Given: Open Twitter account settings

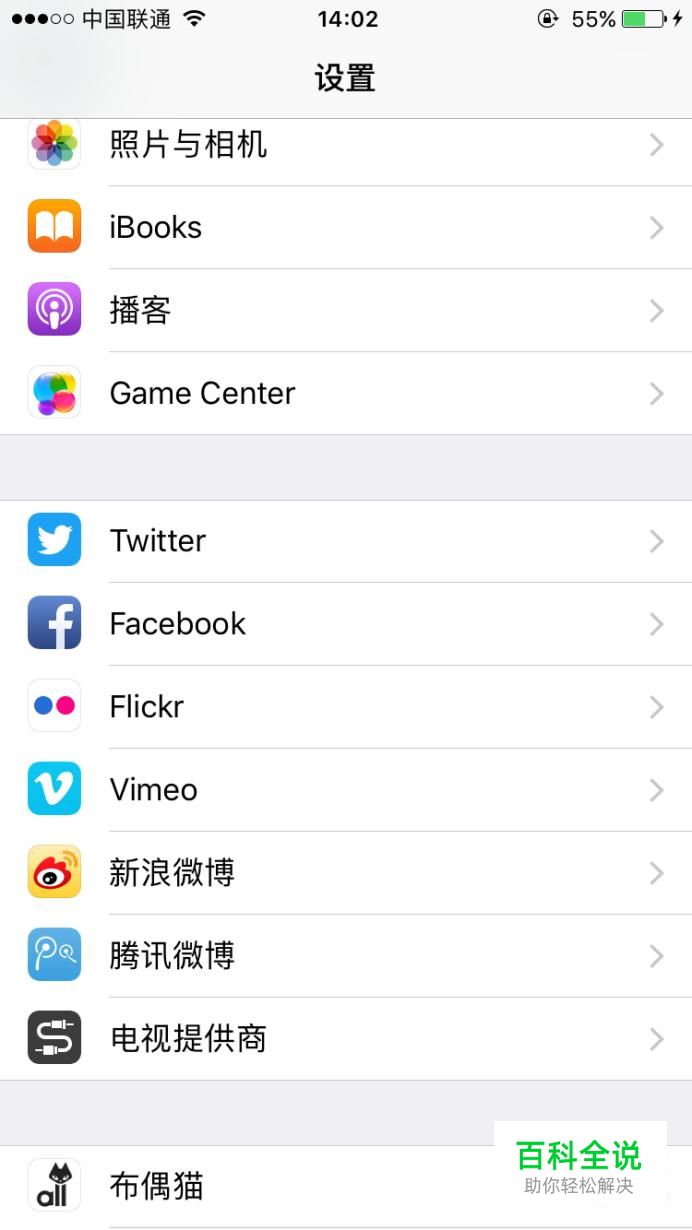Looking at the screenshot, I should (346, 541).
